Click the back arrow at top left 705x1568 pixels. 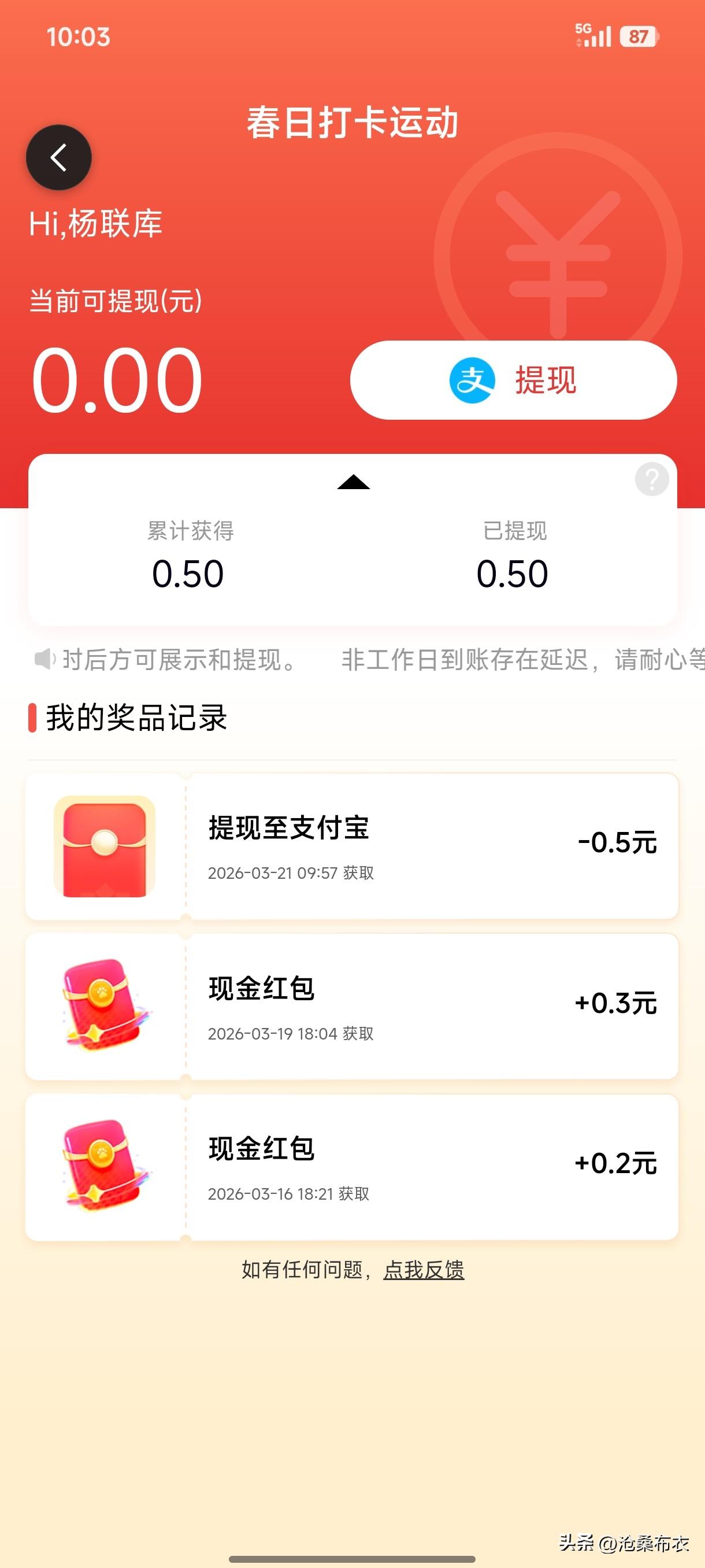(x=58, y=157)
